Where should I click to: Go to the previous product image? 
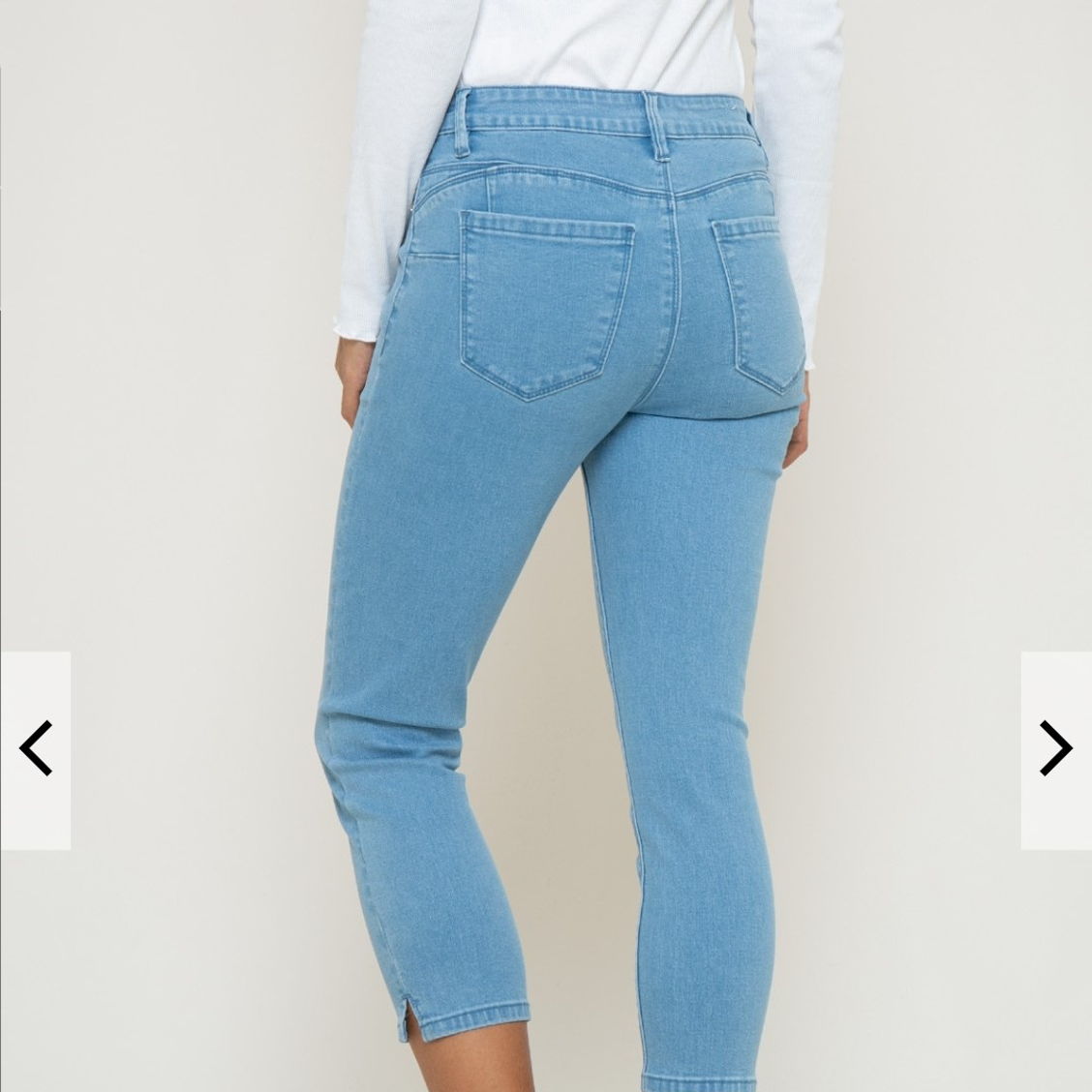pyautogui.click(x=36, y=750)
